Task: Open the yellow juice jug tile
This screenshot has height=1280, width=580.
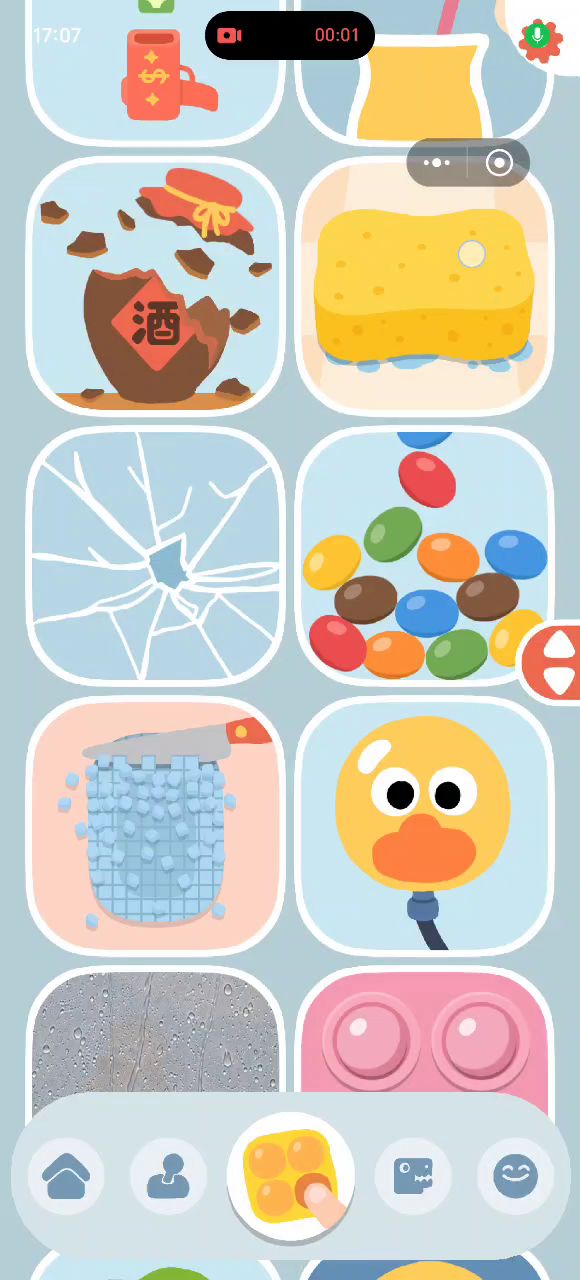Action: 424,70
